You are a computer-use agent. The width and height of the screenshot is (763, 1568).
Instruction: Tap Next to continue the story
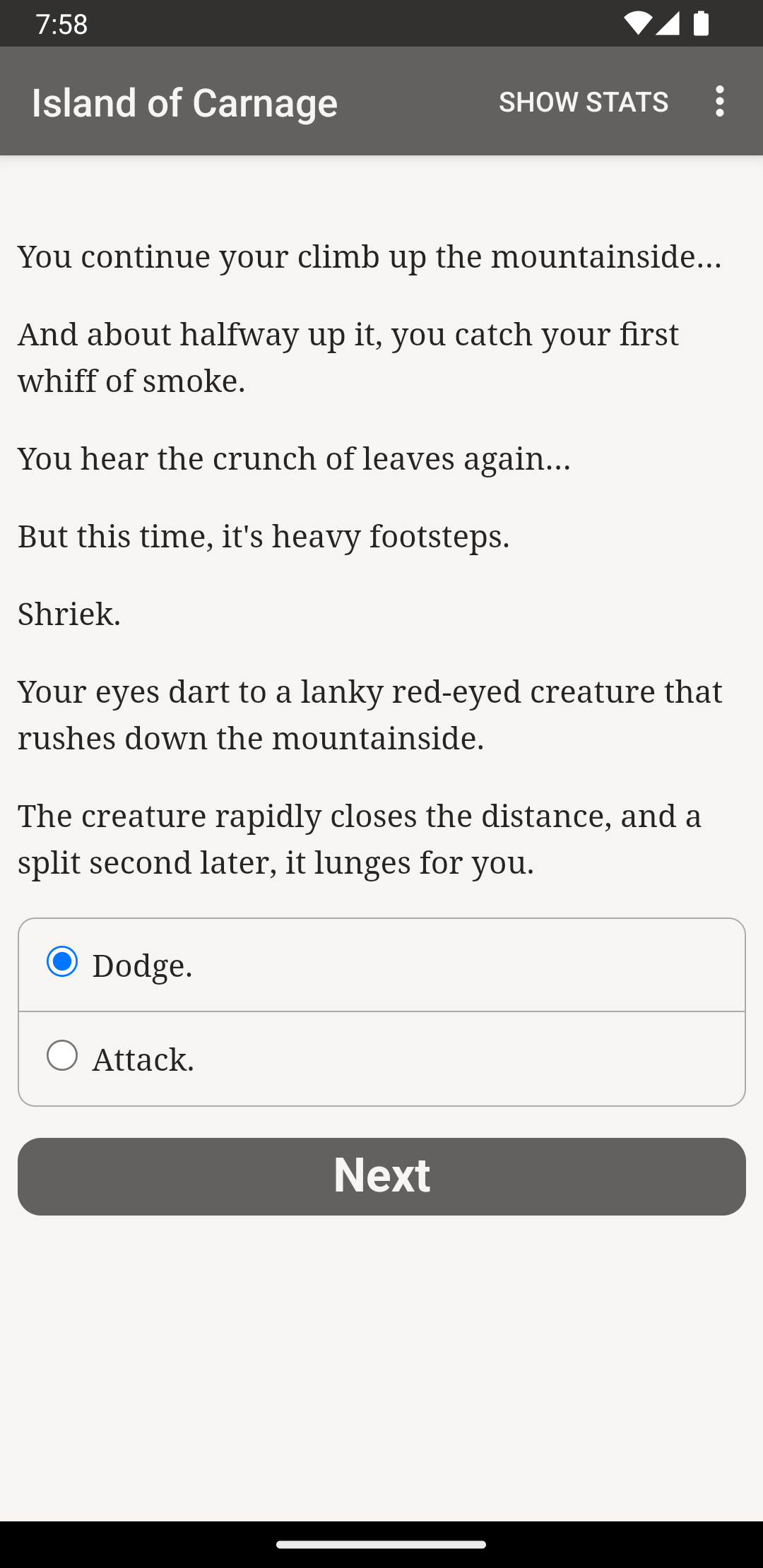381,1176
